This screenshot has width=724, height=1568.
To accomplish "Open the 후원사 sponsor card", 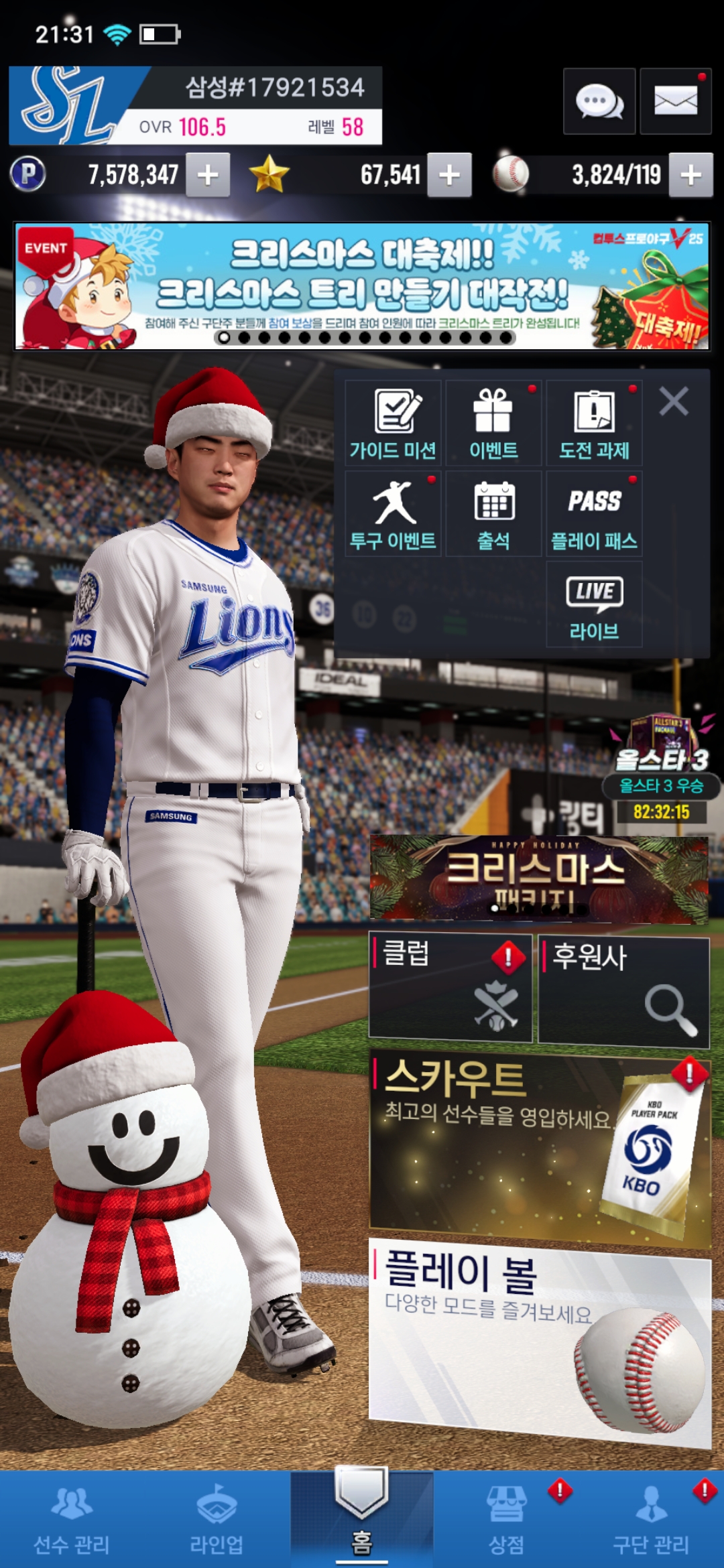I will point(623,990).
